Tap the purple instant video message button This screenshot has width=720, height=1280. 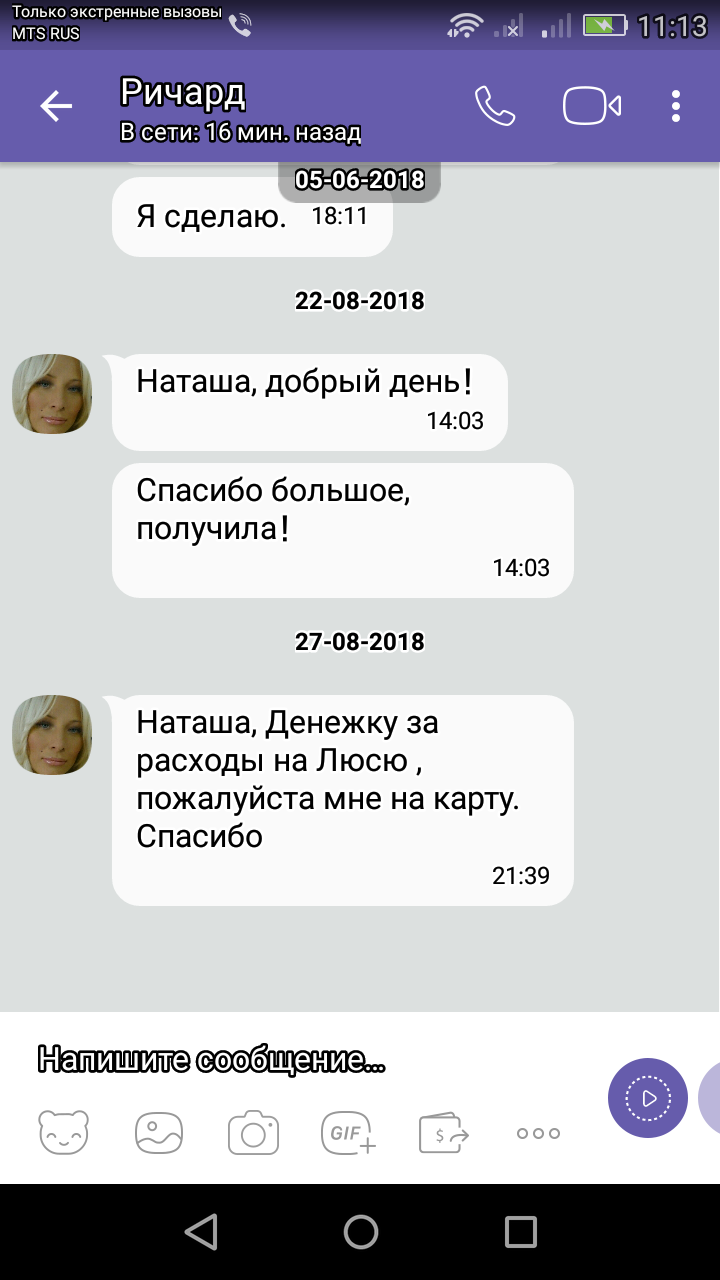pos(648,1098)
